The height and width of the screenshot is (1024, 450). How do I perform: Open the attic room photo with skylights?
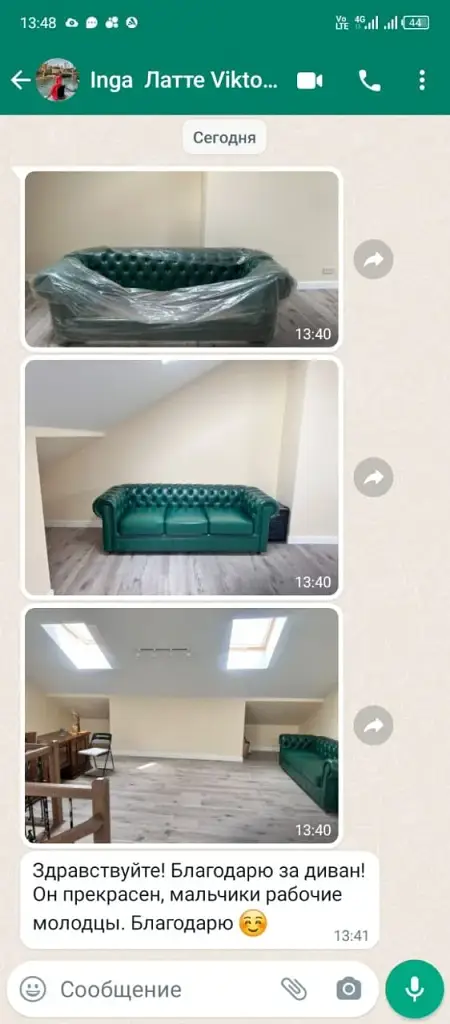coord(182,726)
